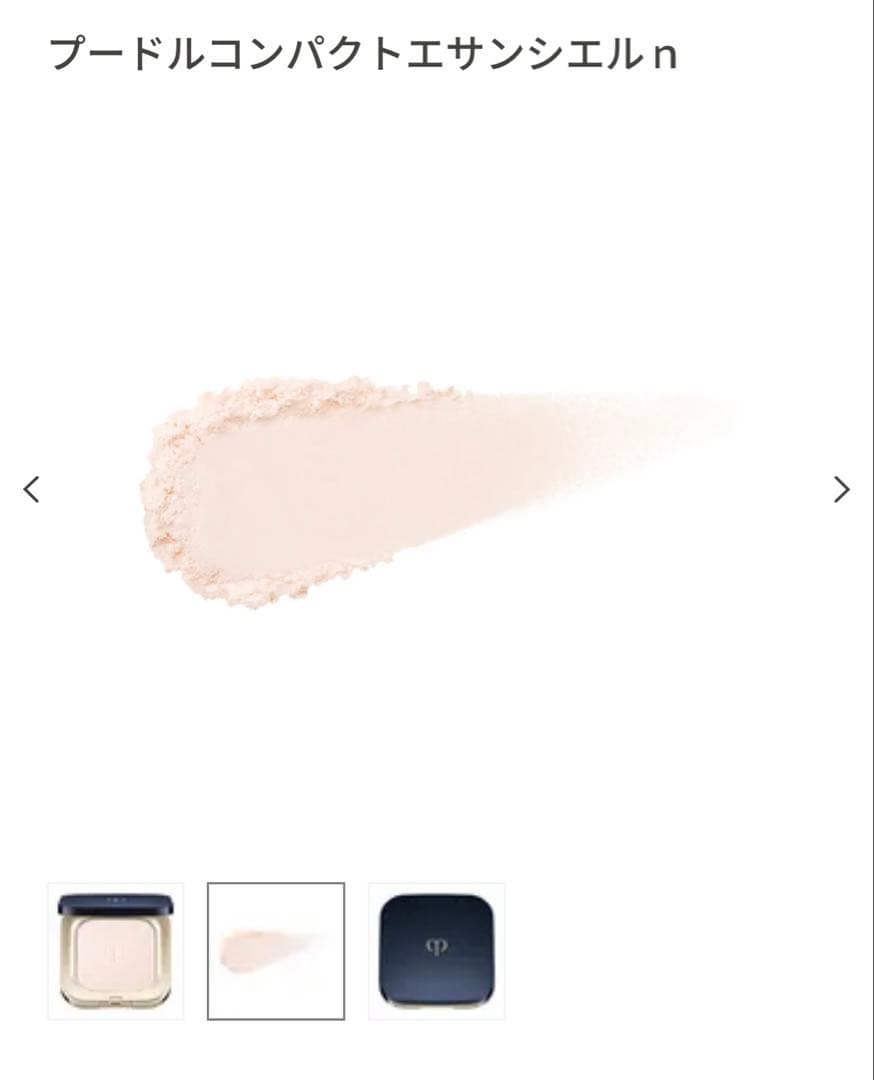The height and width of the screenshot is (1080, 874).
Task: Select the open compact thumbnail
Action: pos(116,951)
